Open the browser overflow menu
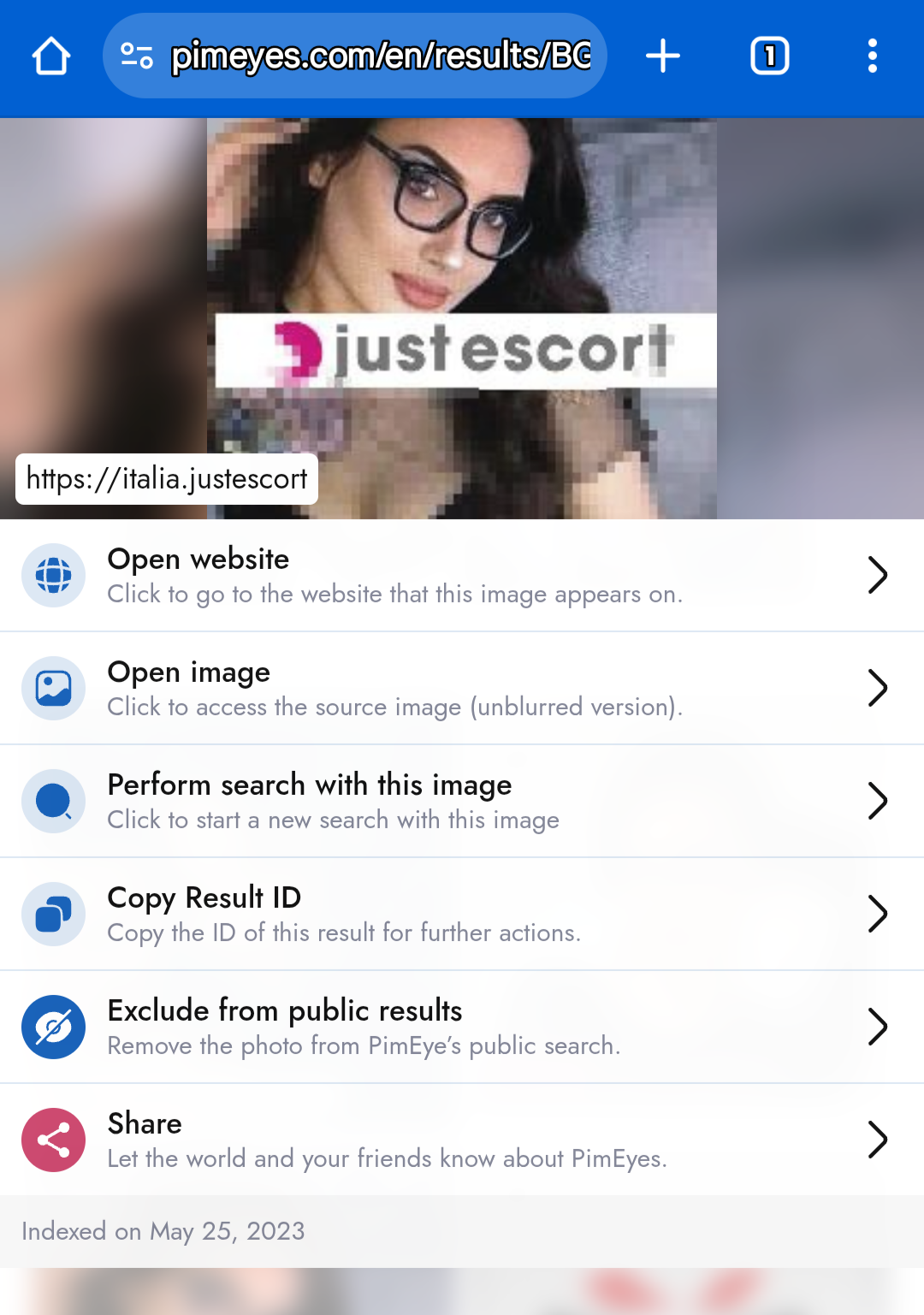The width and height of the screenshot is (924, 1315). (x=872, y=56)
